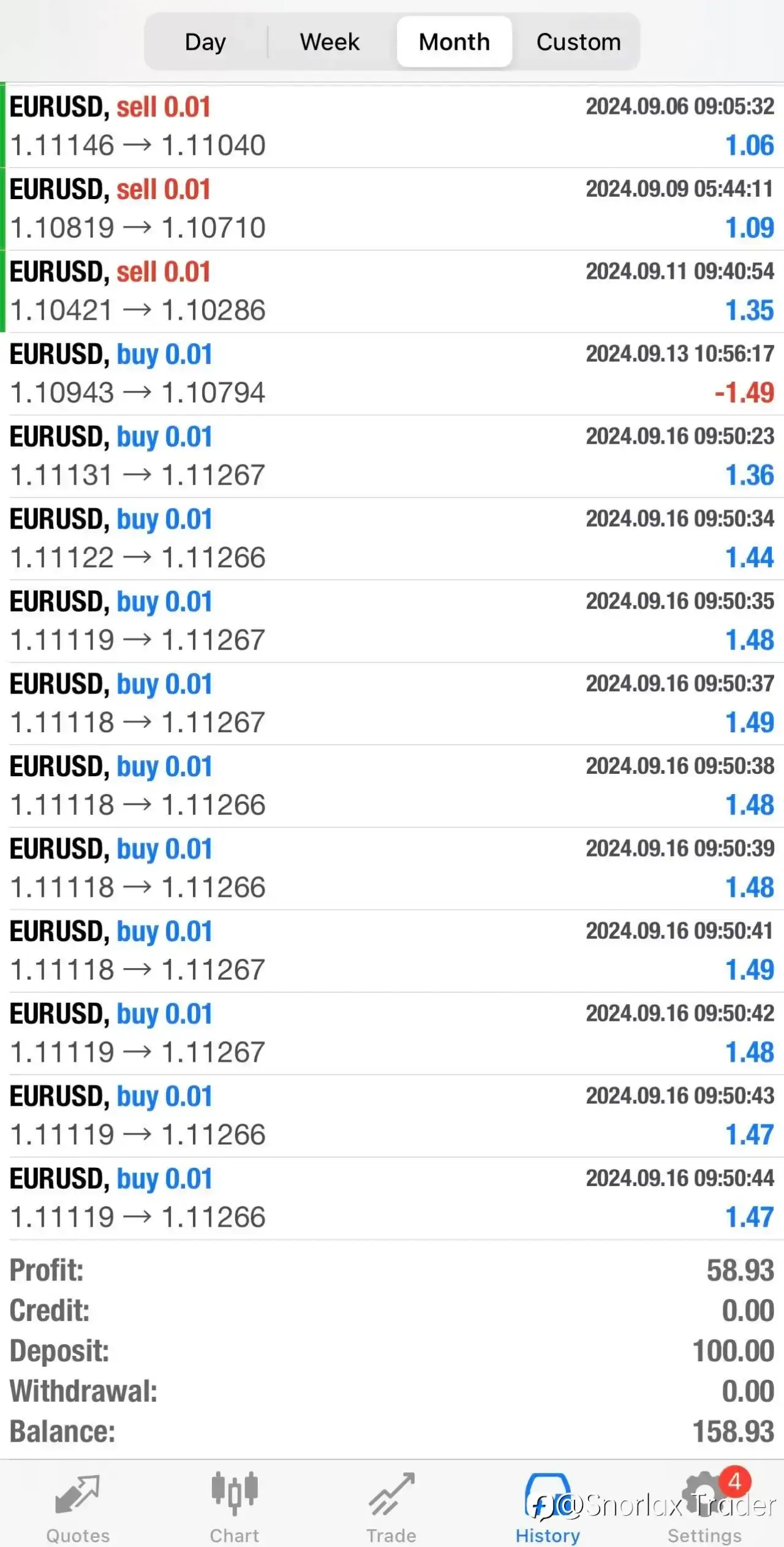Expand the losing buy trade of -1.49

click(x=392, y=374)
